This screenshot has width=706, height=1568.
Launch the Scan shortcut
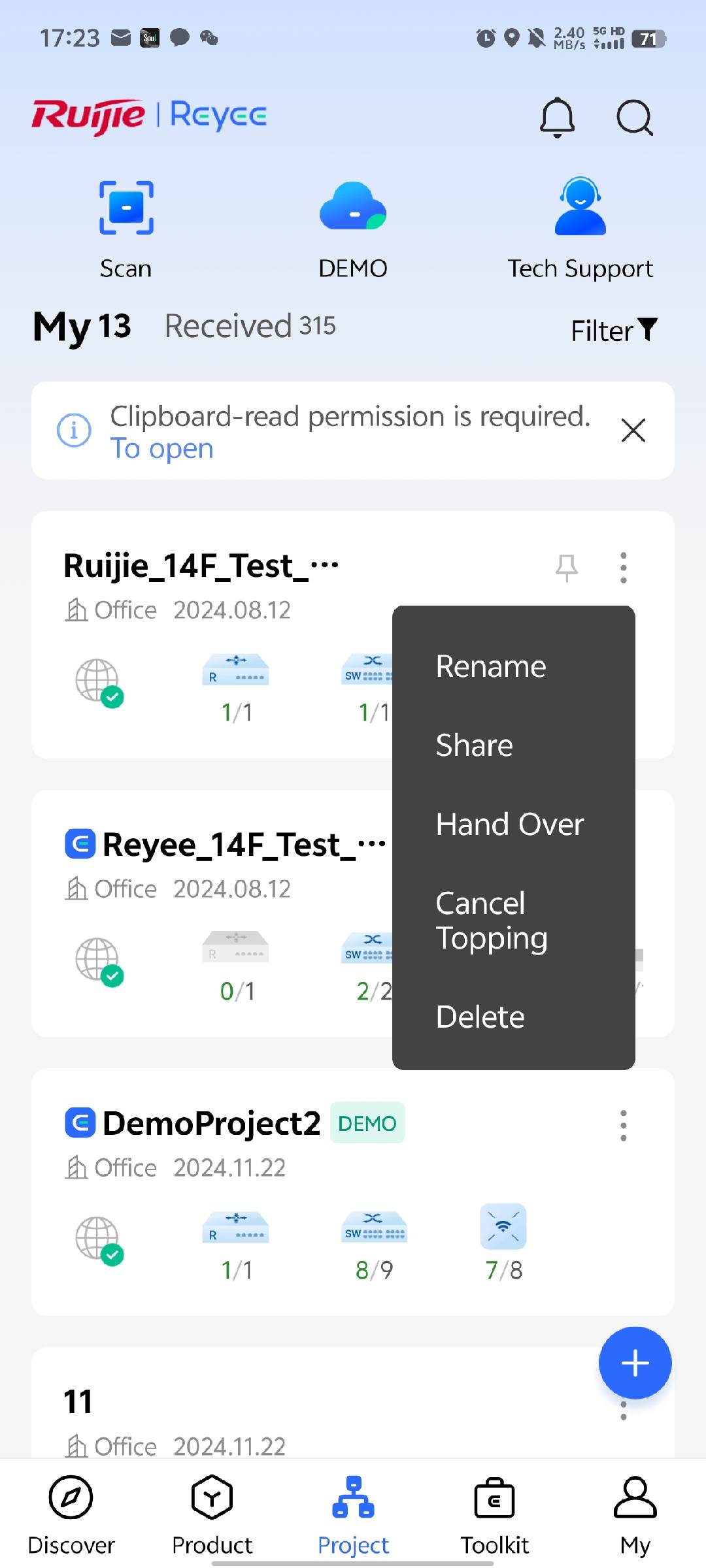pos(126,229)
